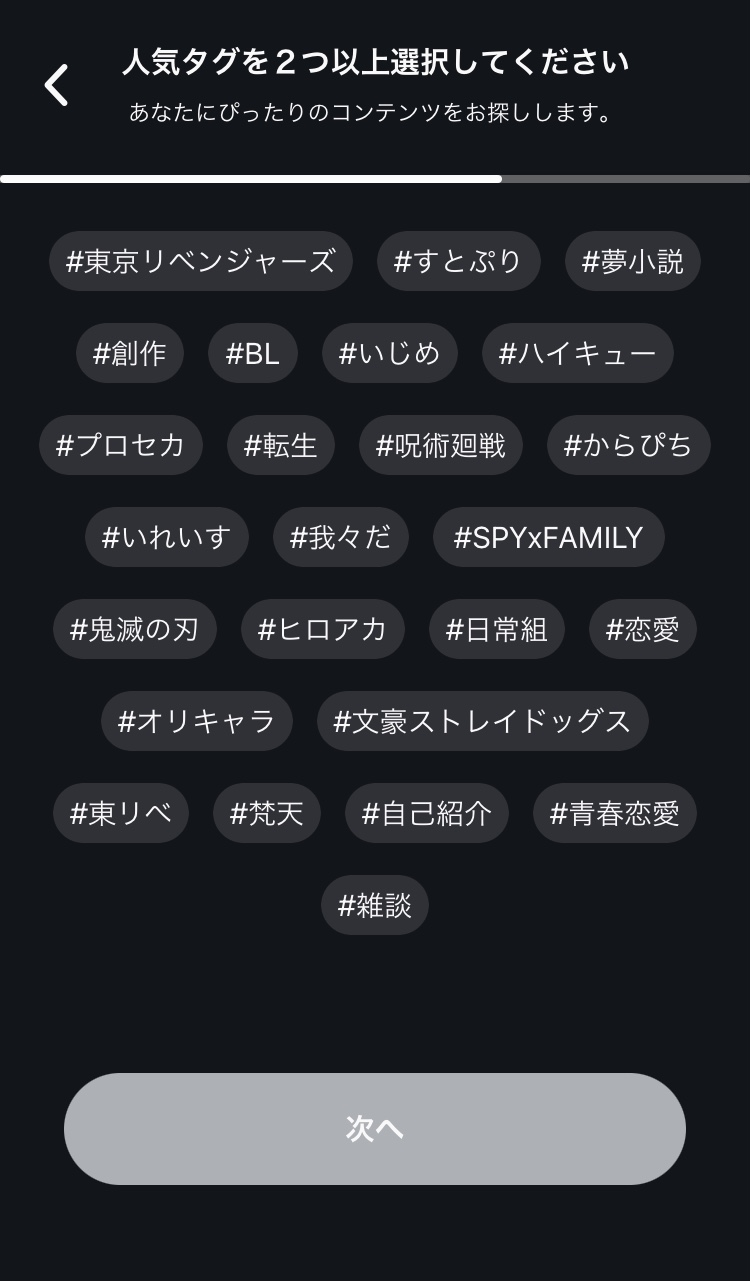Viewport: 750px width, 1281px height.
Task: Select the #文豪ストレイドッグス tag
Action: (483, 721)
